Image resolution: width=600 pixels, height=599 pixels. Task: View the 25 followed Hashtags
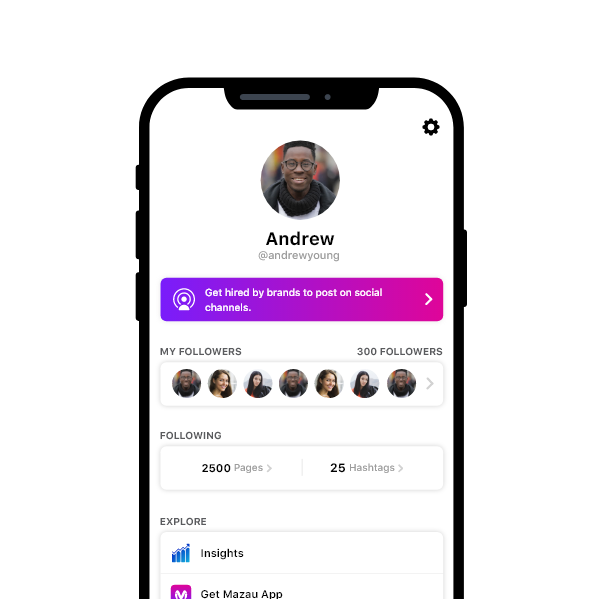click(x=366, y=468)
